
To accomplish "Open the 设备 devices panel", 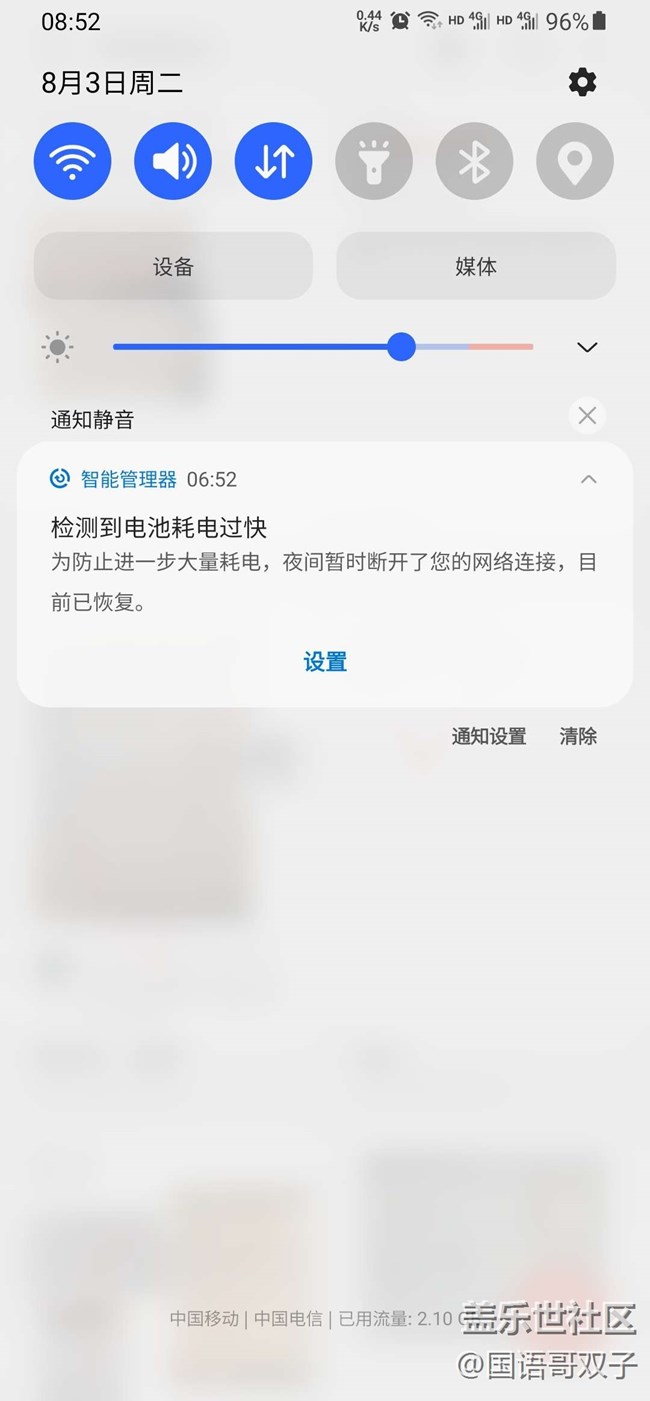I will [173, 266].
